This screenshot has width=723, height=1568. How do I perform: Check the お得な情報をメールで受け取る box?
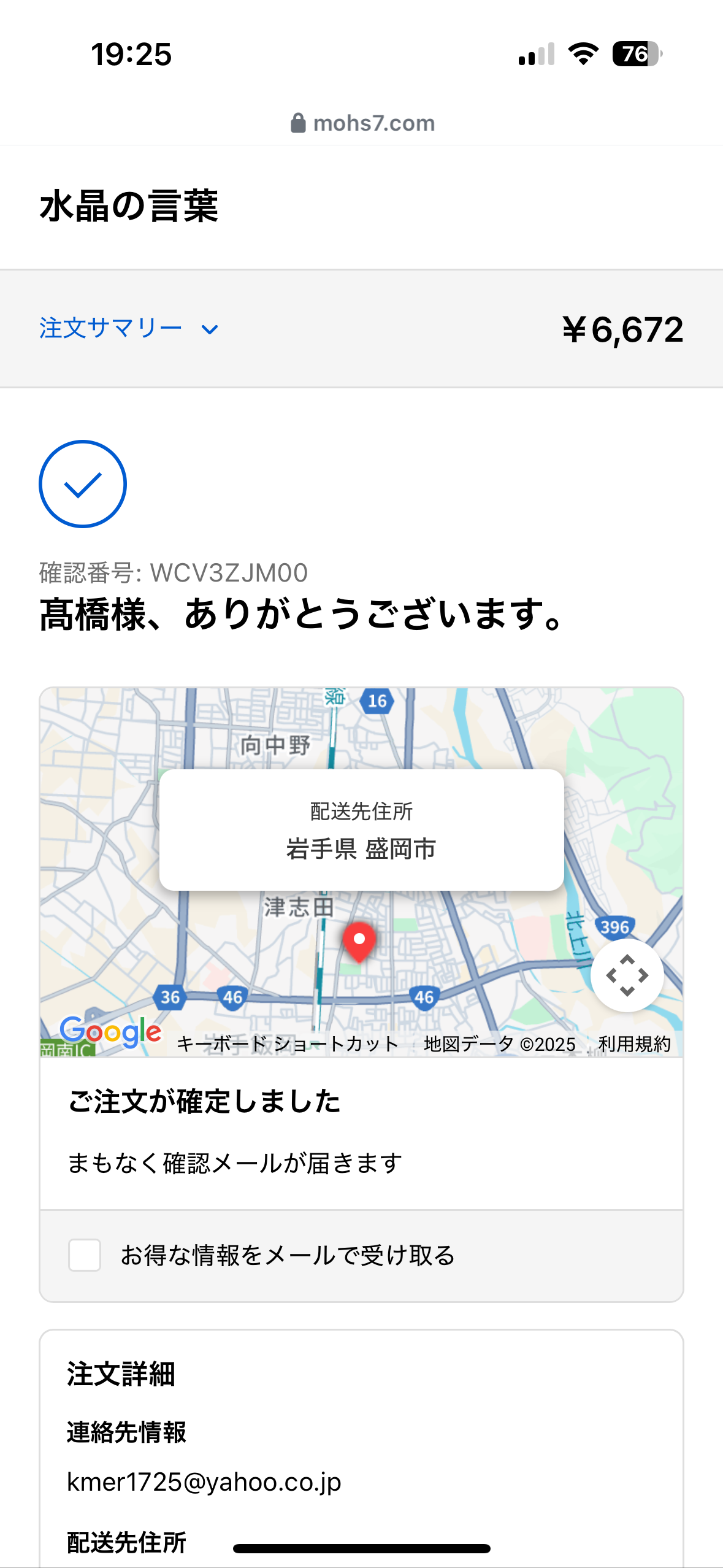85,1255
